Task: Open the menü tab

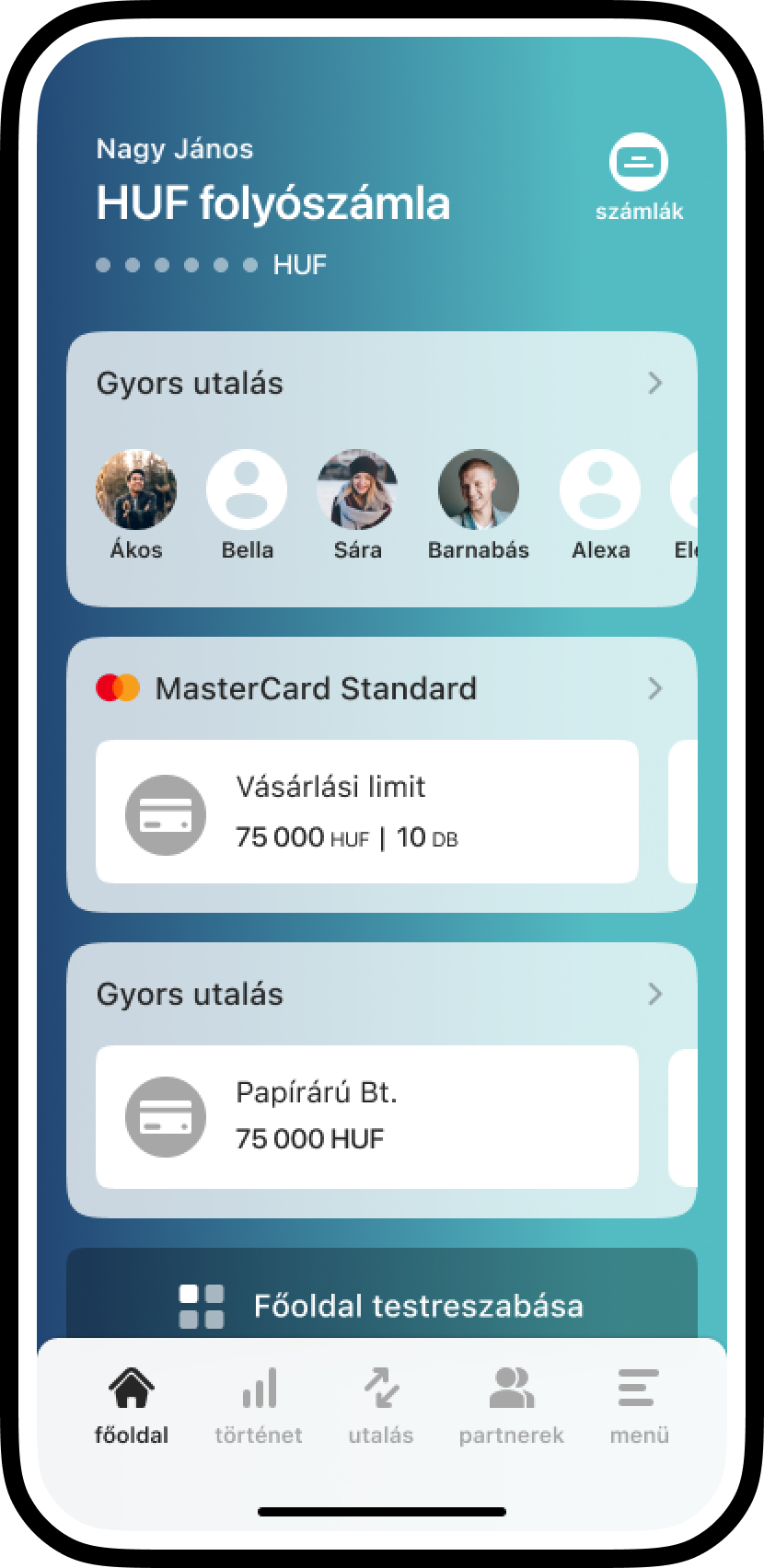Action: 639,1404
